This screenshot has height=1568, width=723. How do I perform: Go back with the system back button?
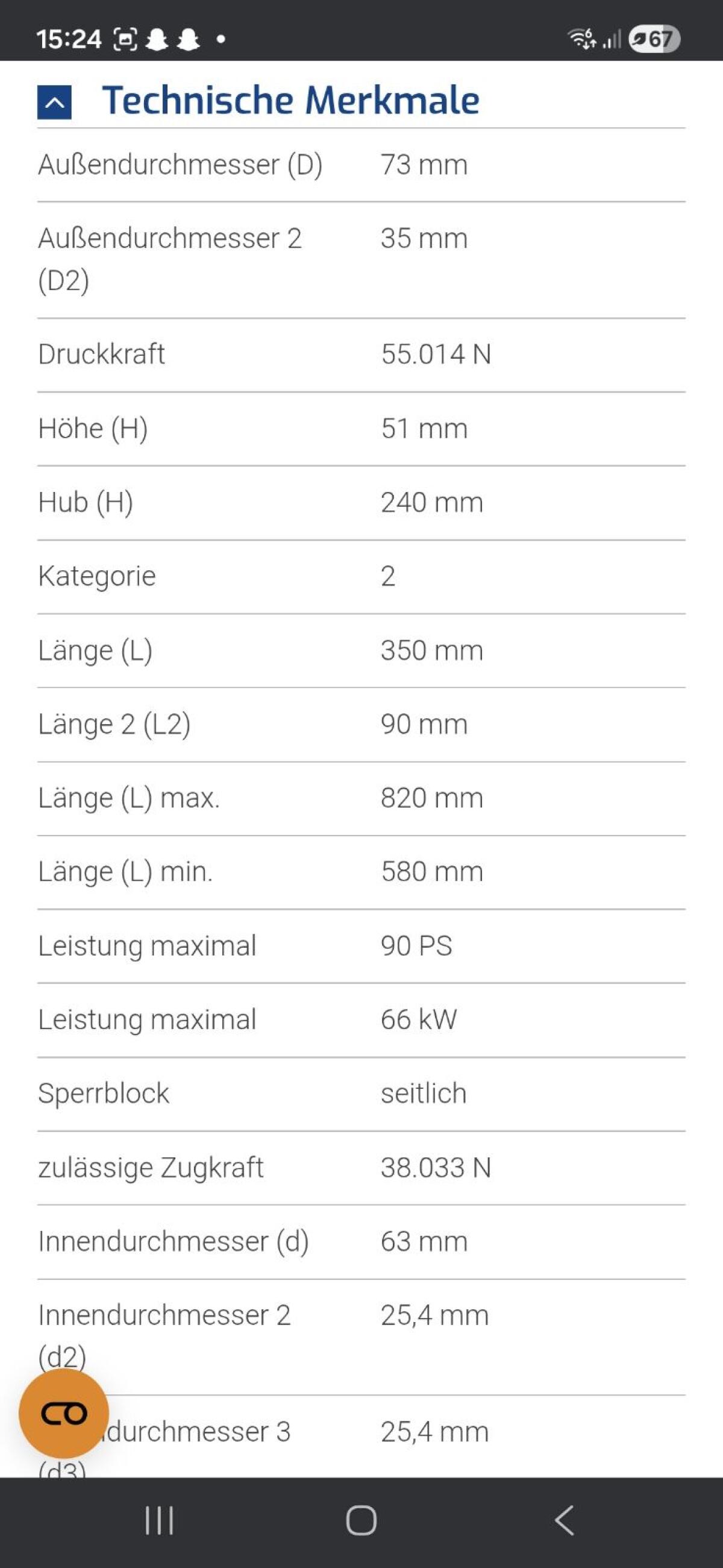pyautogui.click(x=564, y=1520)
